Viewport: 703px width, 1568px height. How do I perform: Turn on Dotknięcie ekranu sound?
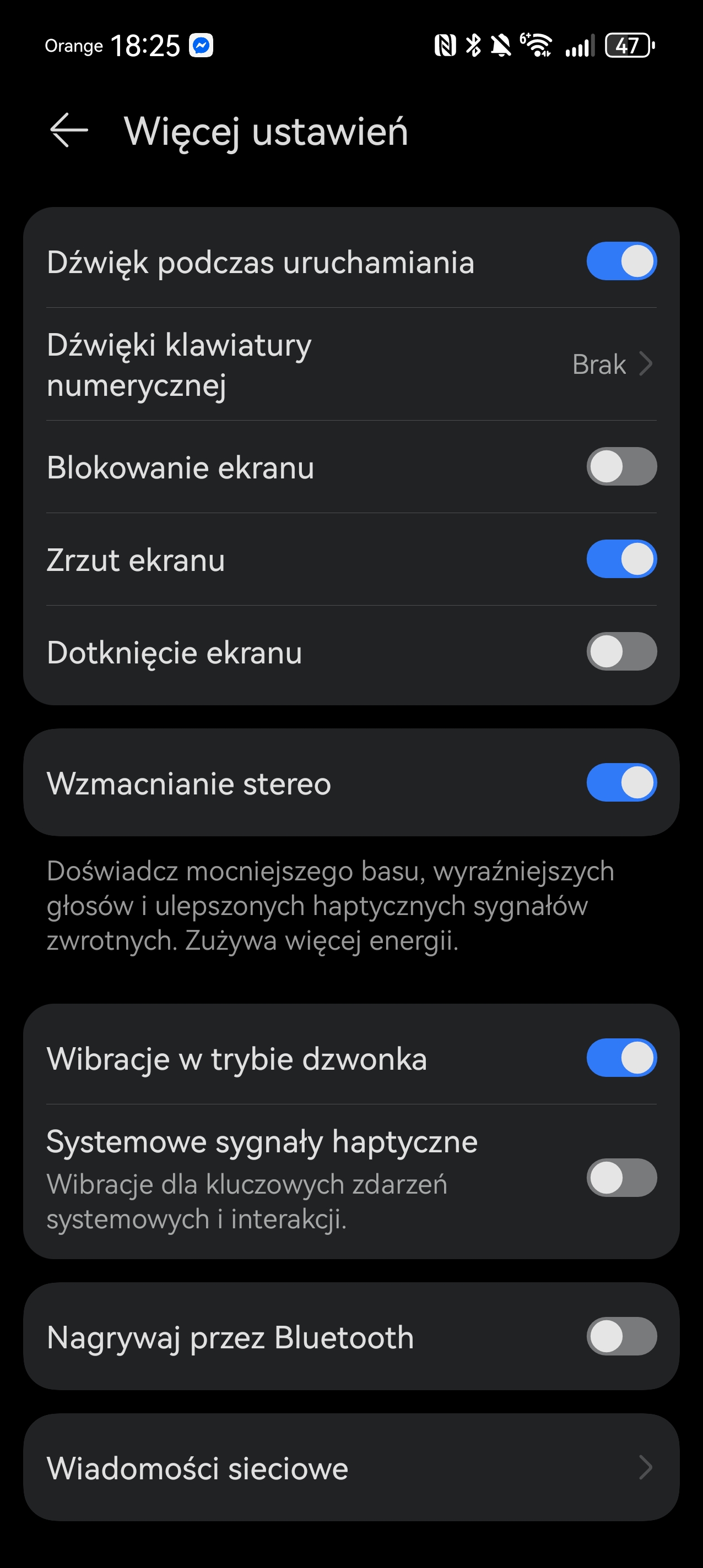pos(621,652)
